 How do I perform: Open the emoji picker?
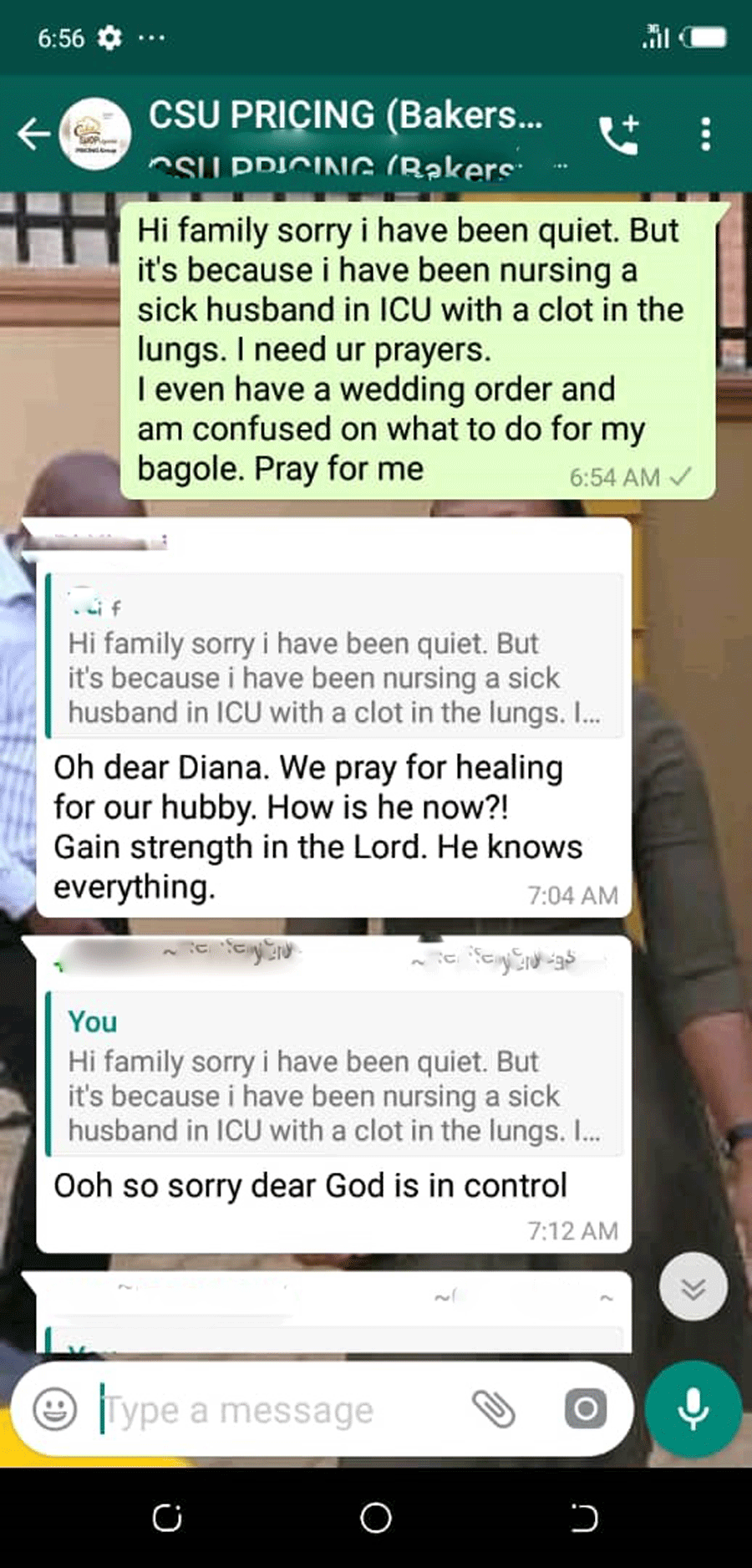(55, 1409)
